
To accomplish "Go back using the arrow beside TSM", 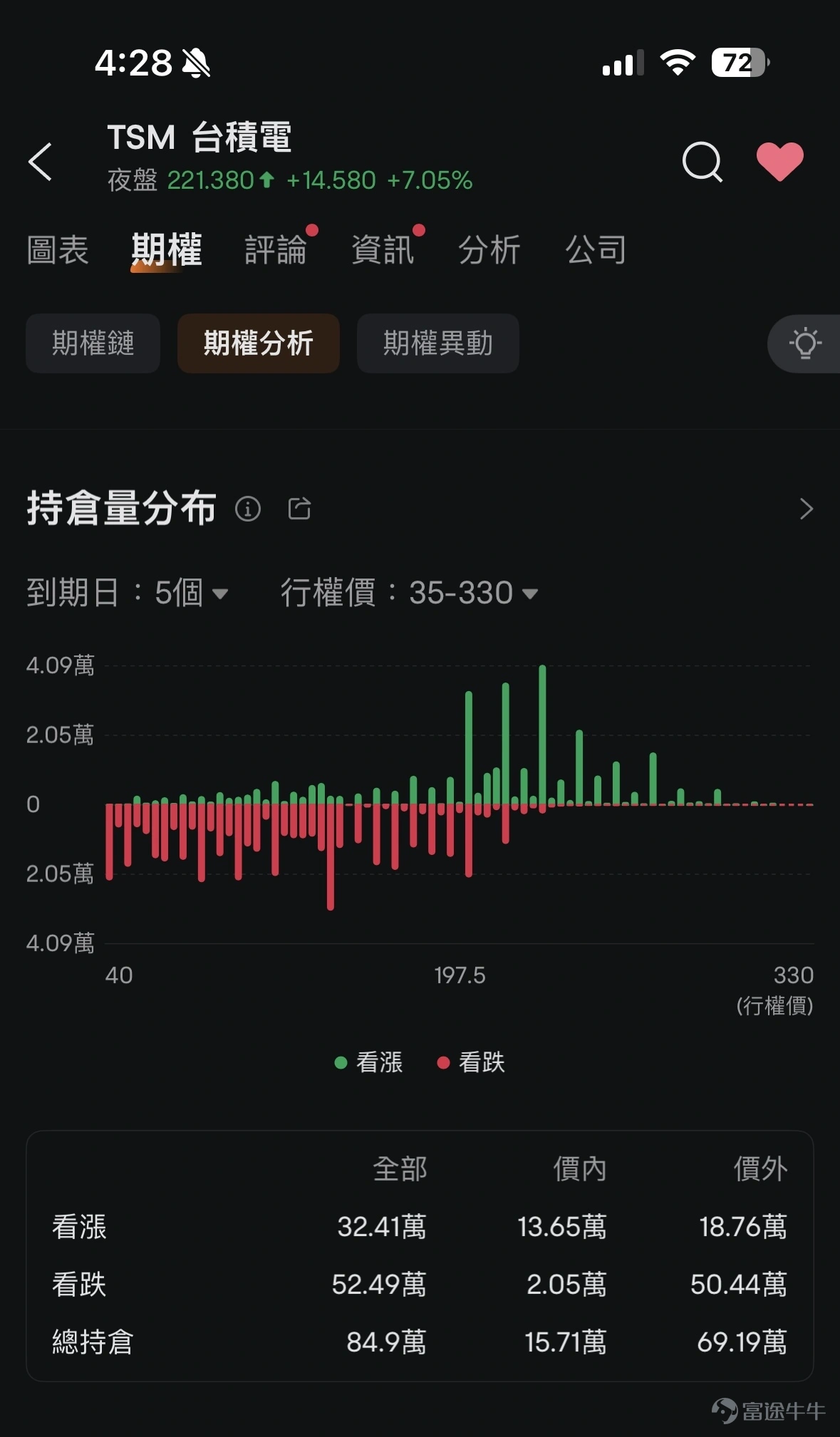I will tap(41, 162).
